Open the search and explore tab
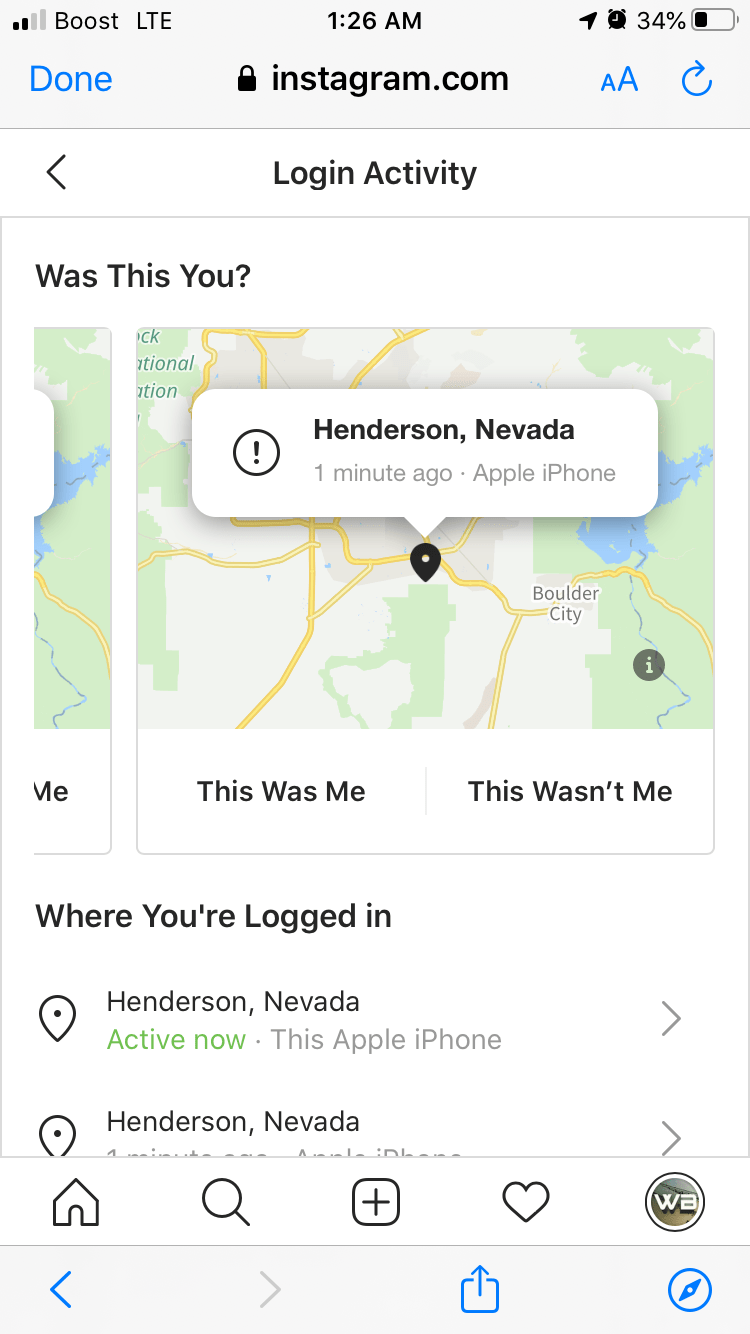Image resolution: width=750 pixels, height=1334 pixels. (226, 1201)
